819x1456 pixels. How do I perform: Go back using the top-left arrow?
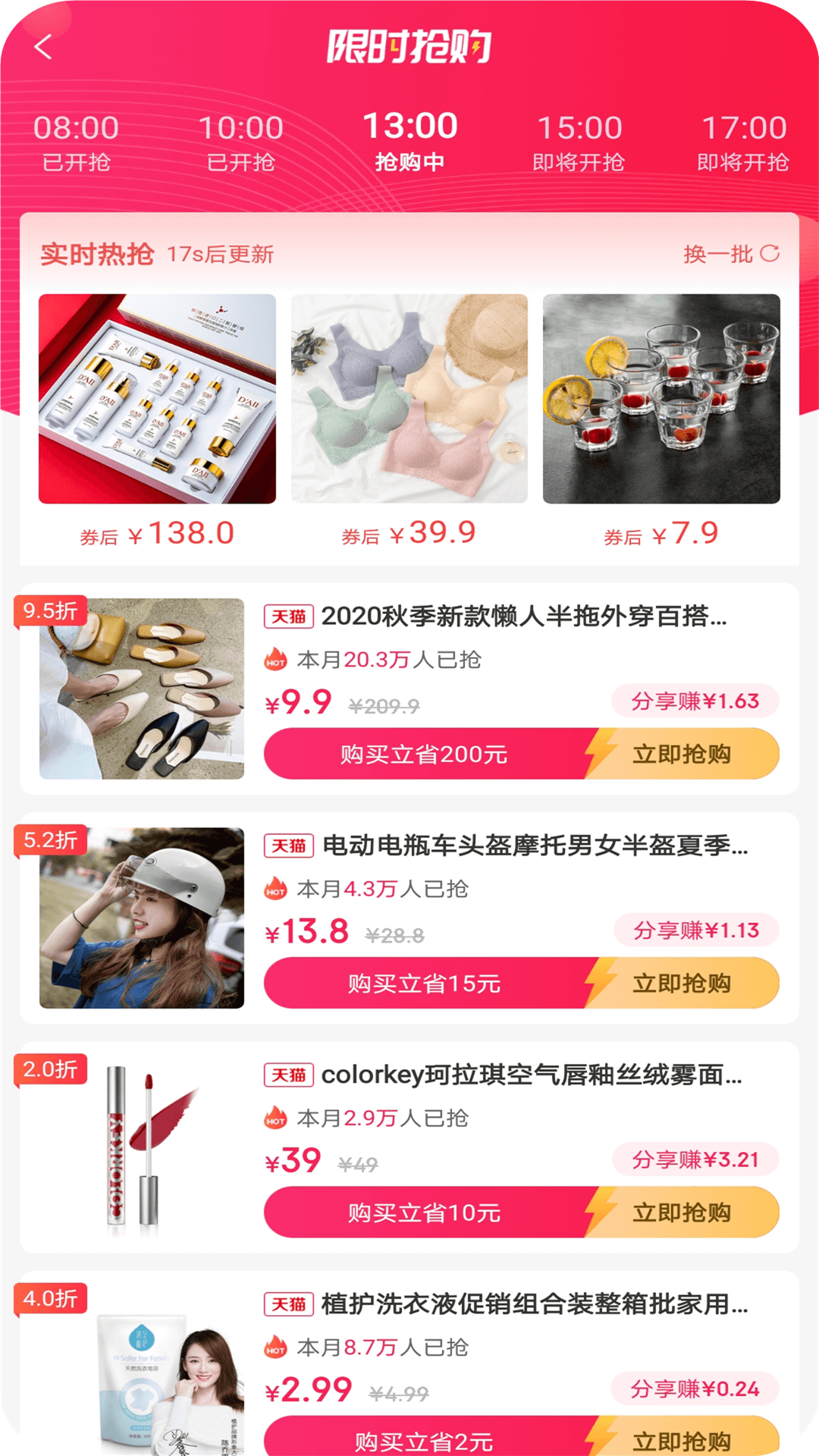44,47
